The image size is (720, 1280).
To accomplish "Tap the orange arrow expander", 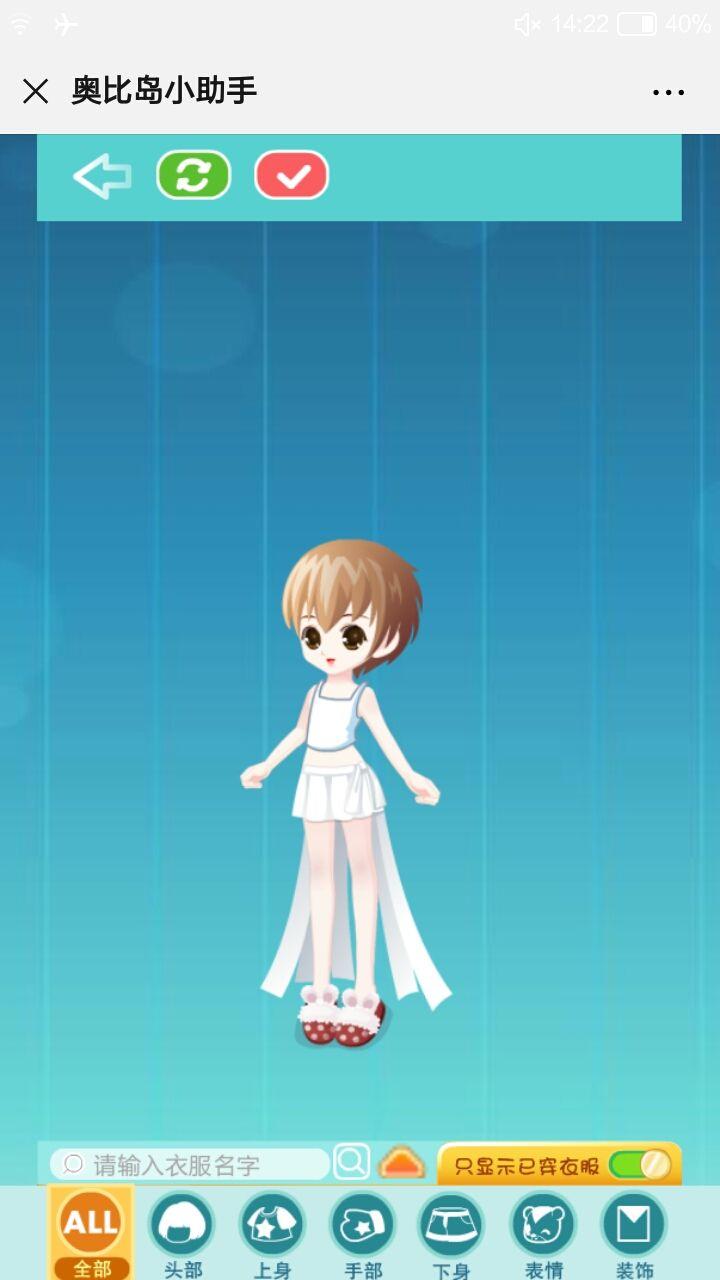I will pos(402,1163).
